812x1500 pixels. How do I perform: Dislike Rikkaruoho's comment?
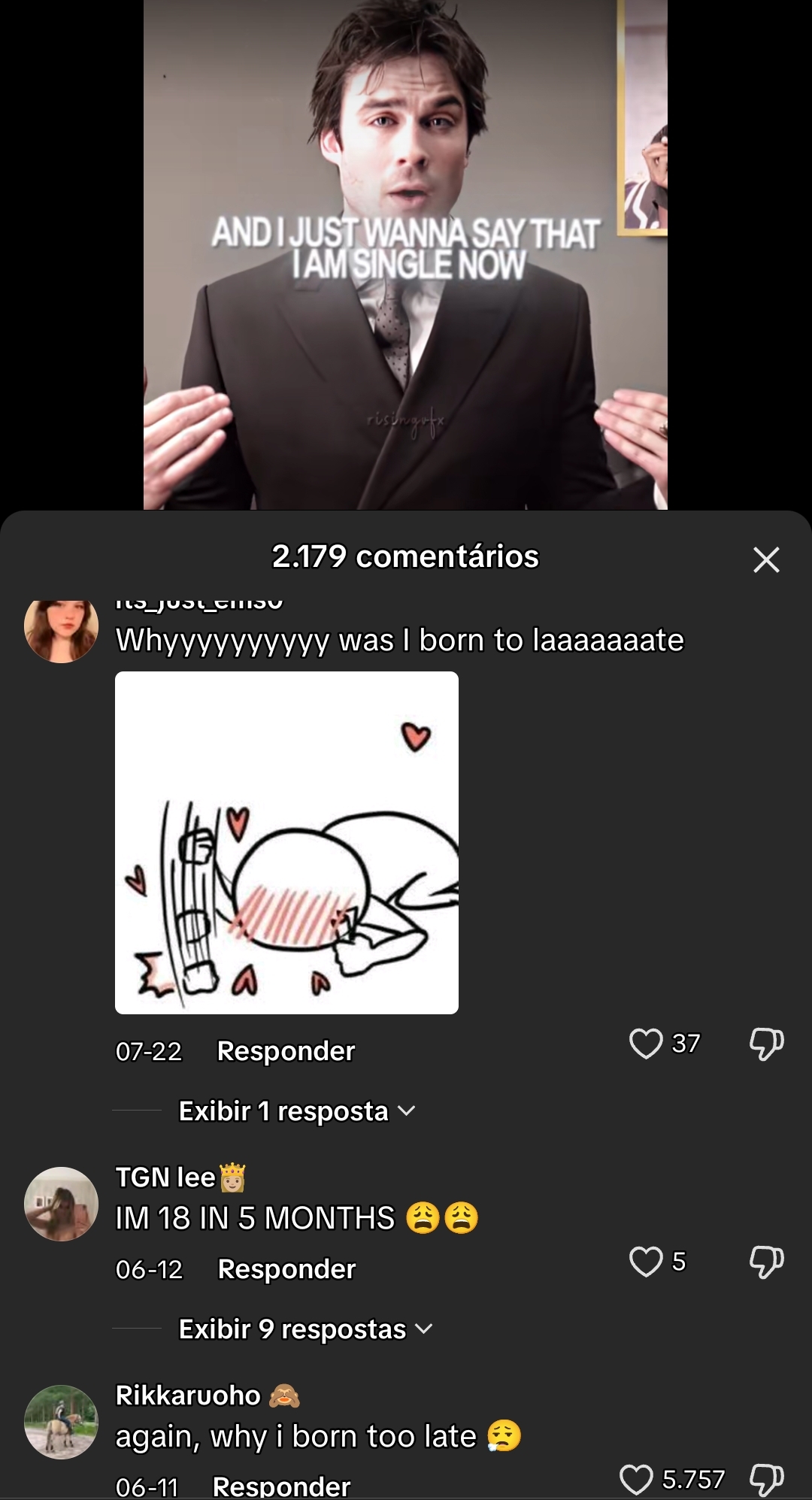click(766, 1479)
